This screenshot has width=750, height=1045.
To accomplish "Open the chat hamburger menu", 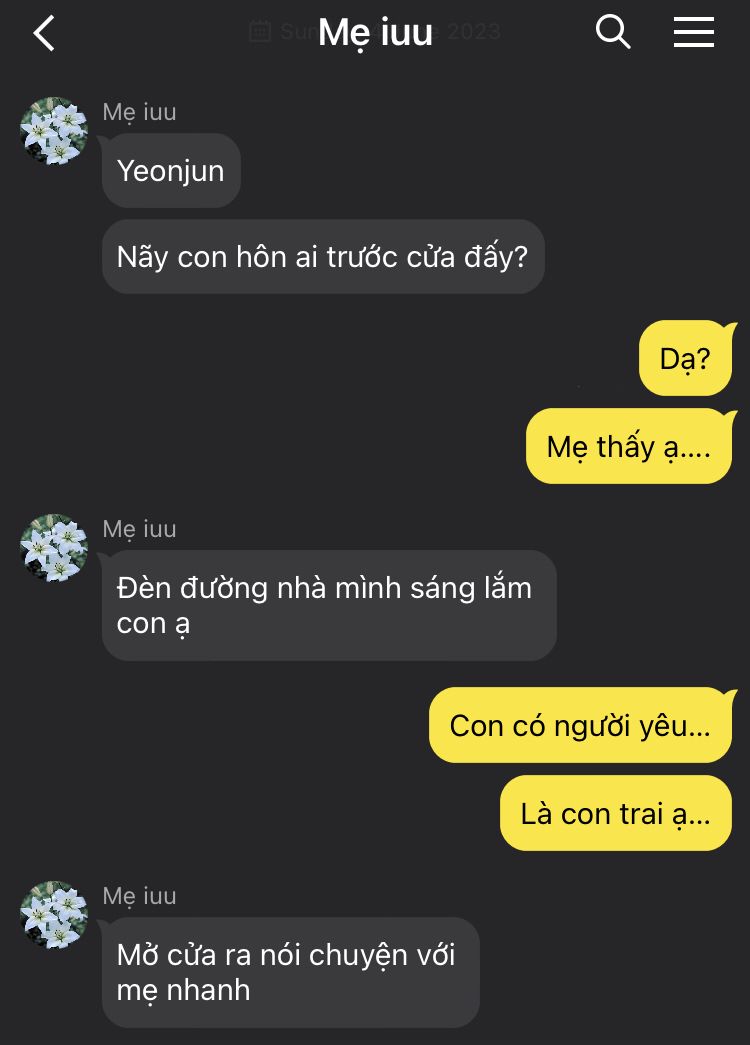I will coord(693,32).
